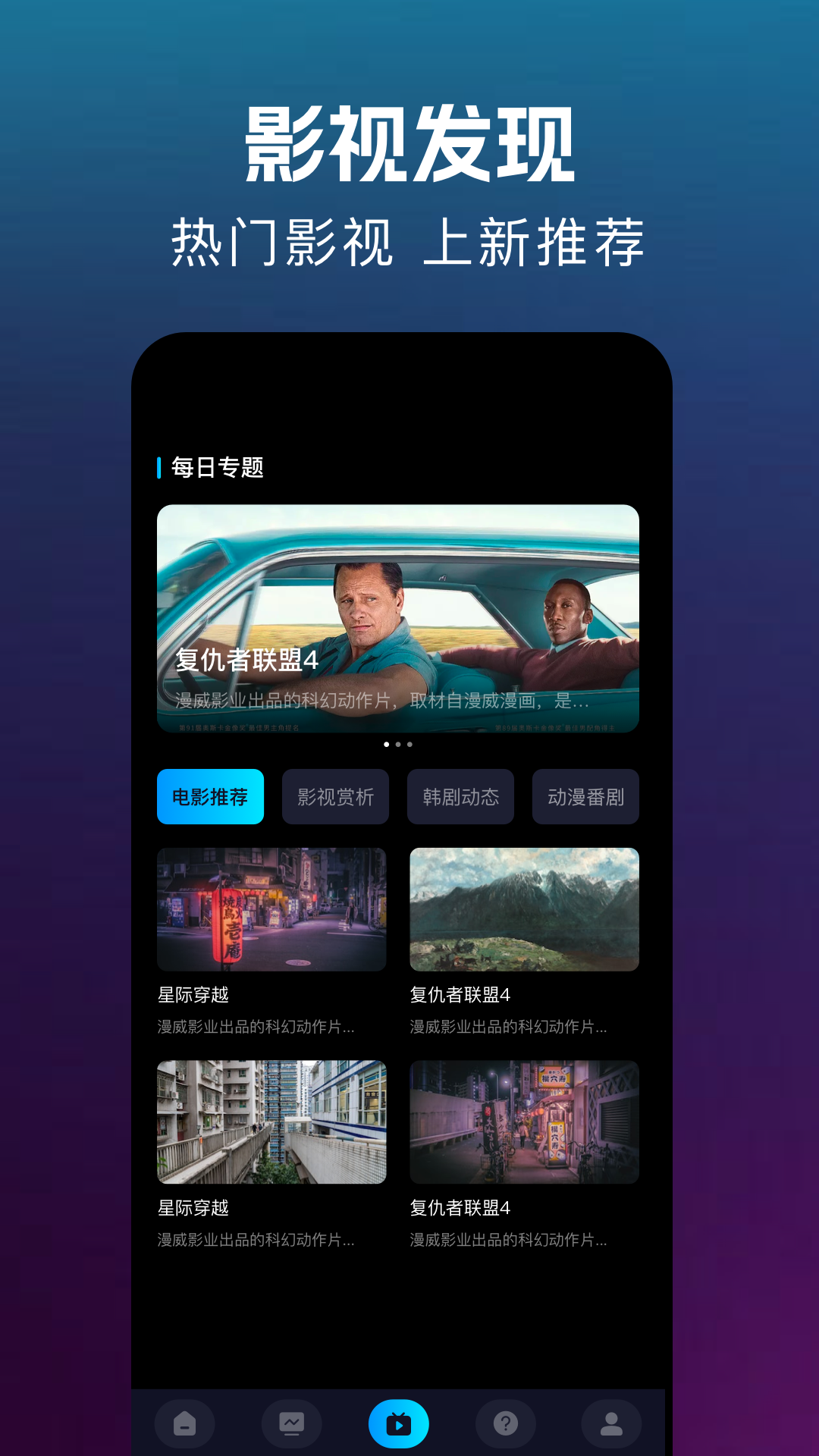This screenshot has width=819, height=1456.
Task: Select the chart/rankings icon in bottom bar
Action: [x=291, y=1423]
